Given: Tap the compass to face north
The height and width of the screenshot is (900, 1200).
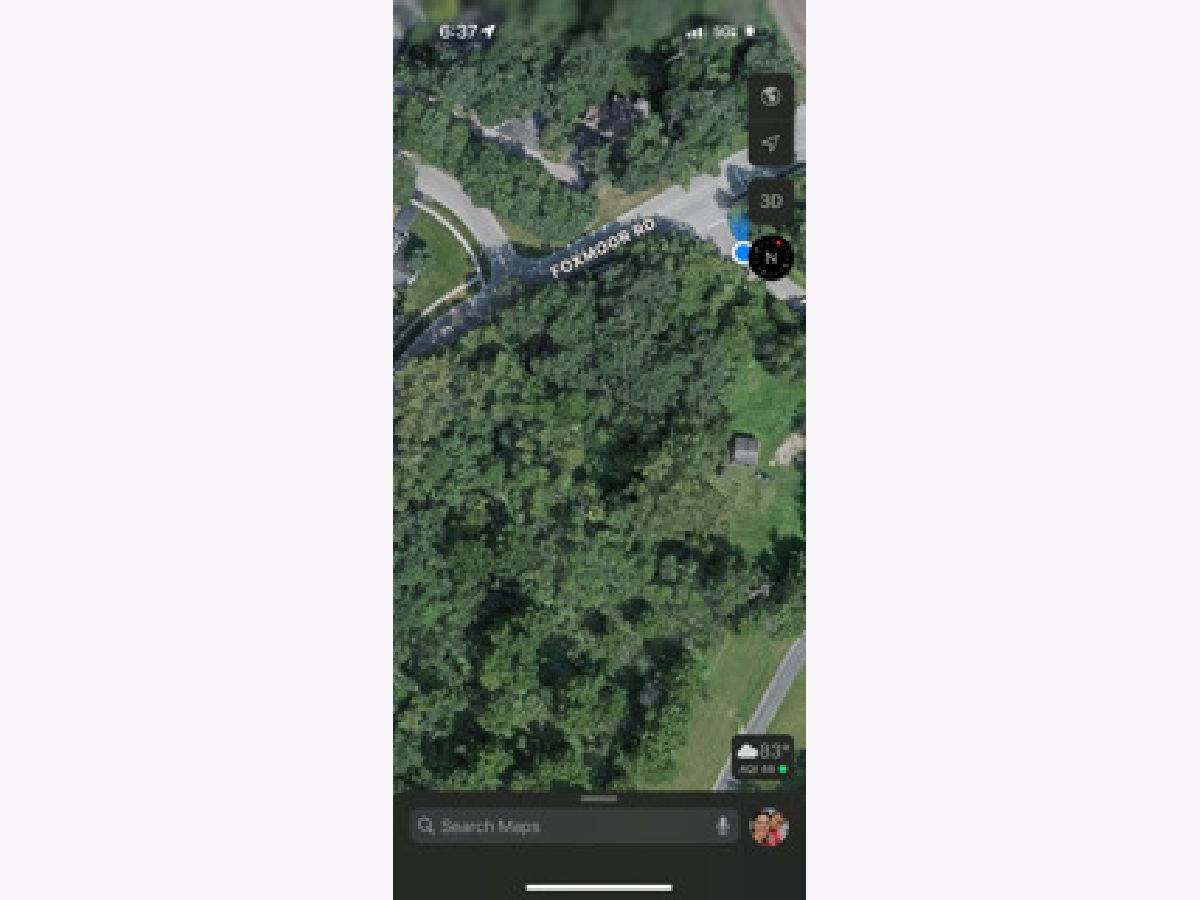Looking at the screenshot, I should 771,257.
